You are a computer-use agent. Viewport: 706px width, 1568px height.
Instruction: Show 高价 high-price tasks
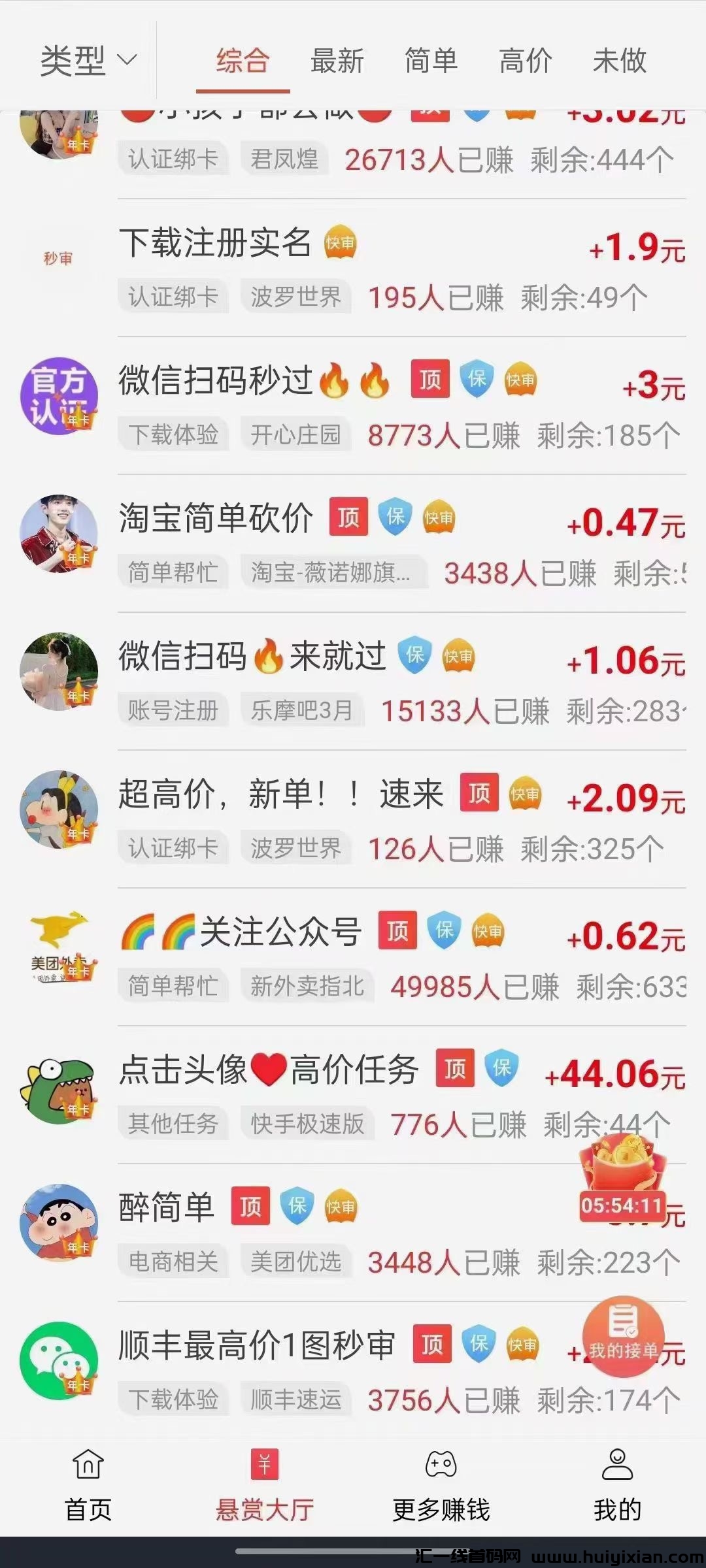coord(526,61)
